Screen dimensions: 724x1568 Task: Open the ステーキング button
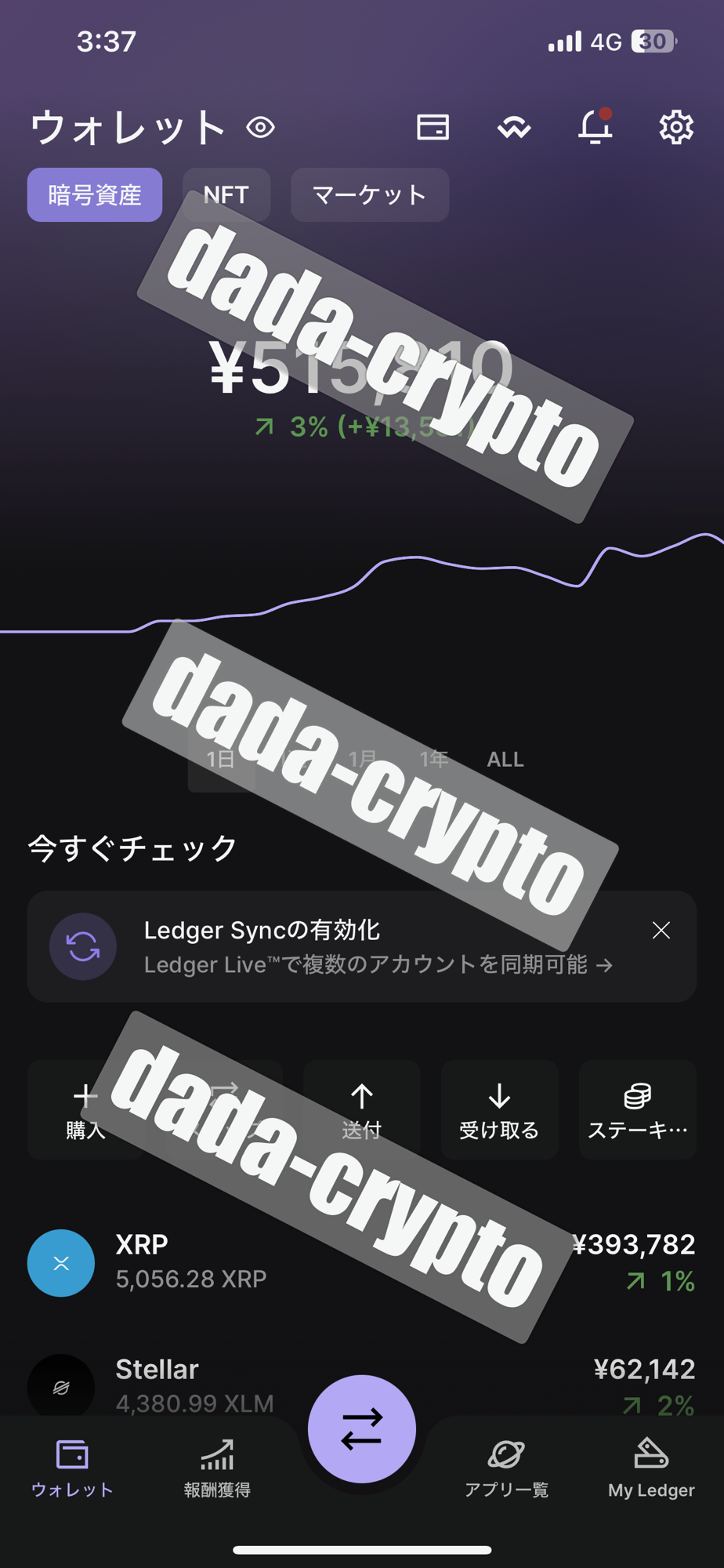[637, 1109]
